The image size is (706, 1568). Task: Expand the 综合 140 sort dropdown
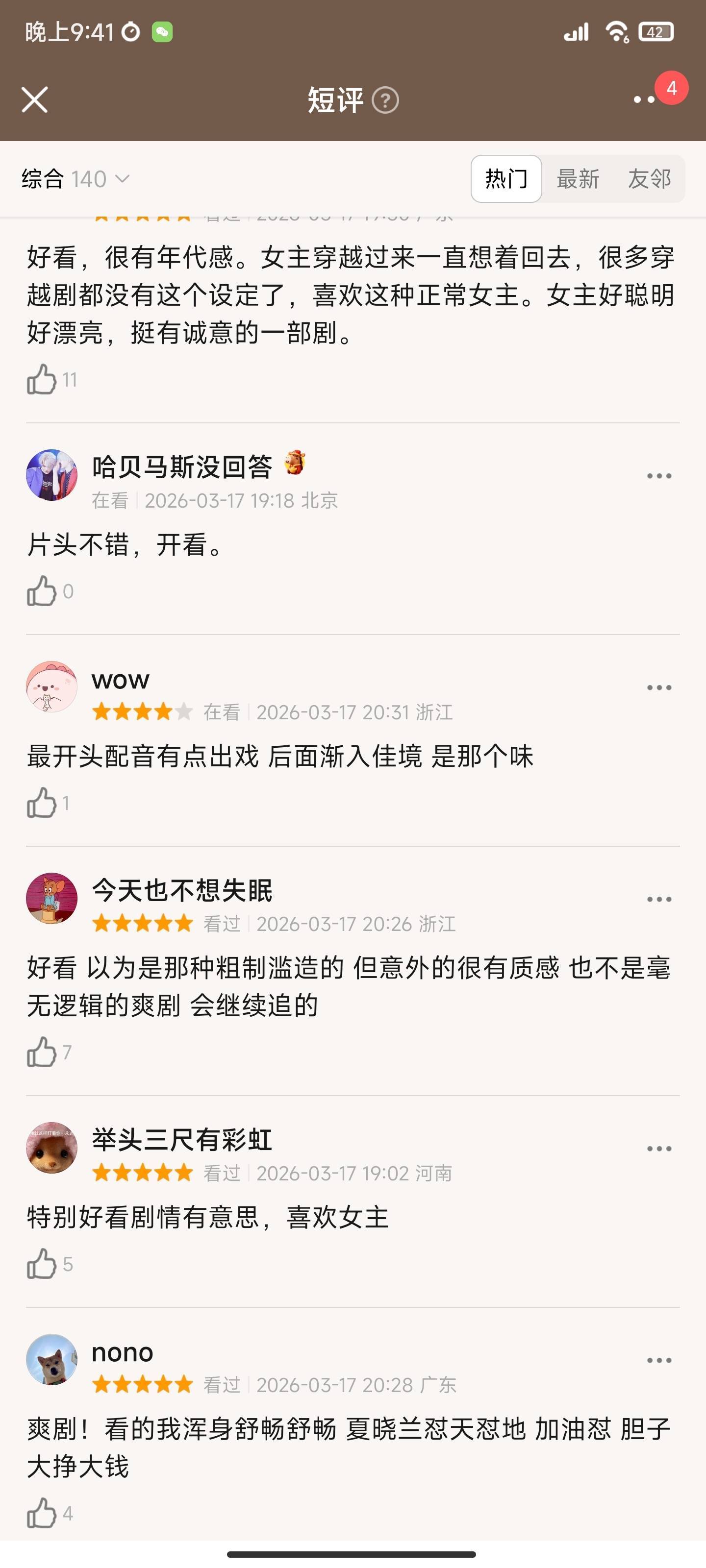click(x=76, y=179)
